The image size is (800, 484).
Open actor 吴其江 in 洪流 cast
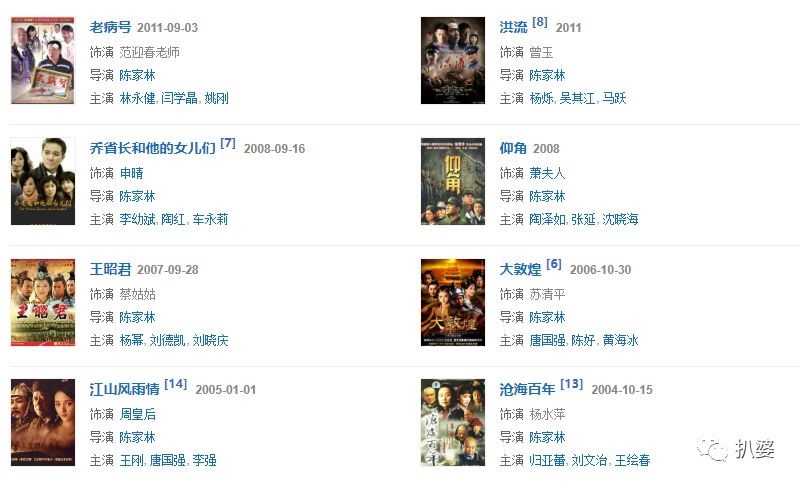(x=576, y=99)
